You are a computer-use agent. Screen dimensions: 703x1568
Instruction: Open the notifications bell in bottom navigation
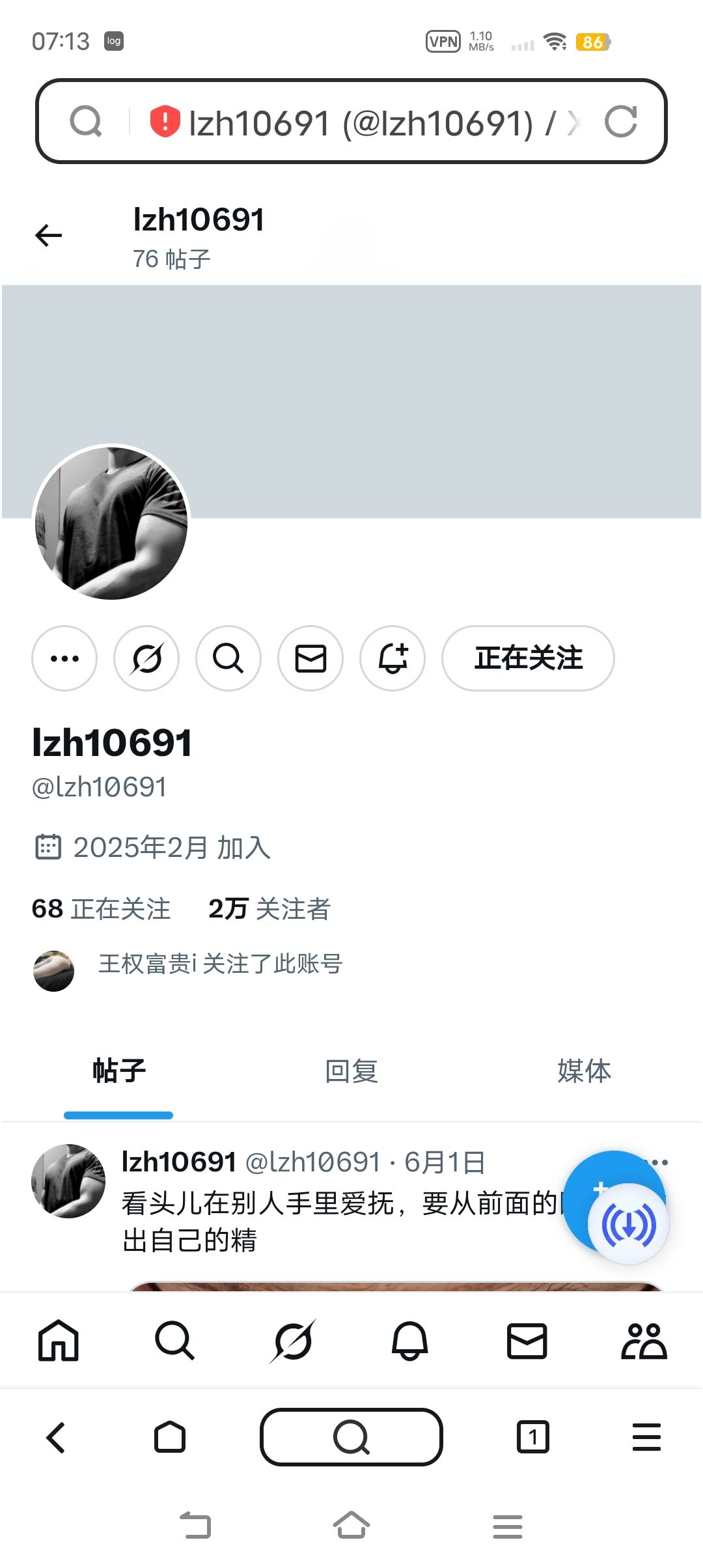point(409,1341)
